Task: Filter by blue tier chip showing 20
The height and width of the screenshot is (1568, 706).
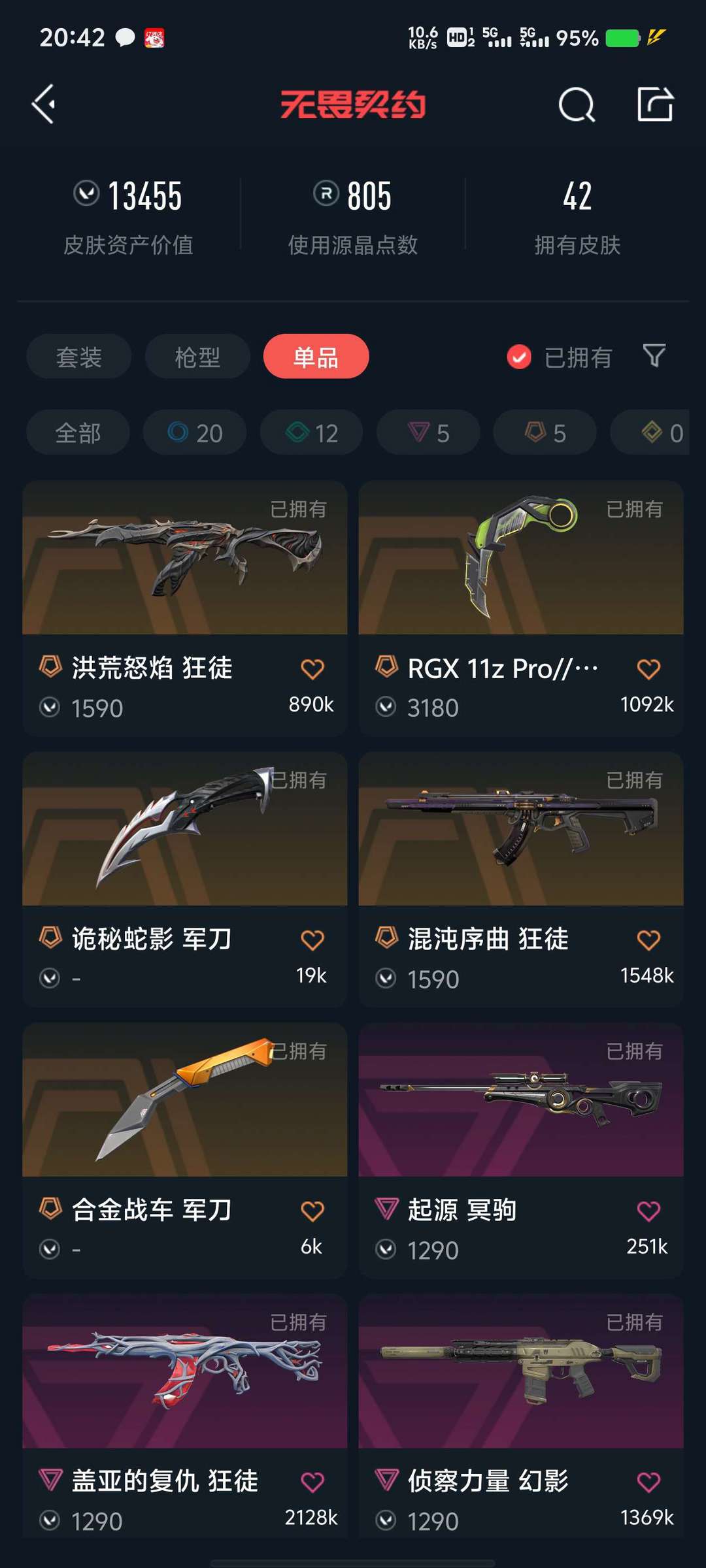Action: [195, 433]
